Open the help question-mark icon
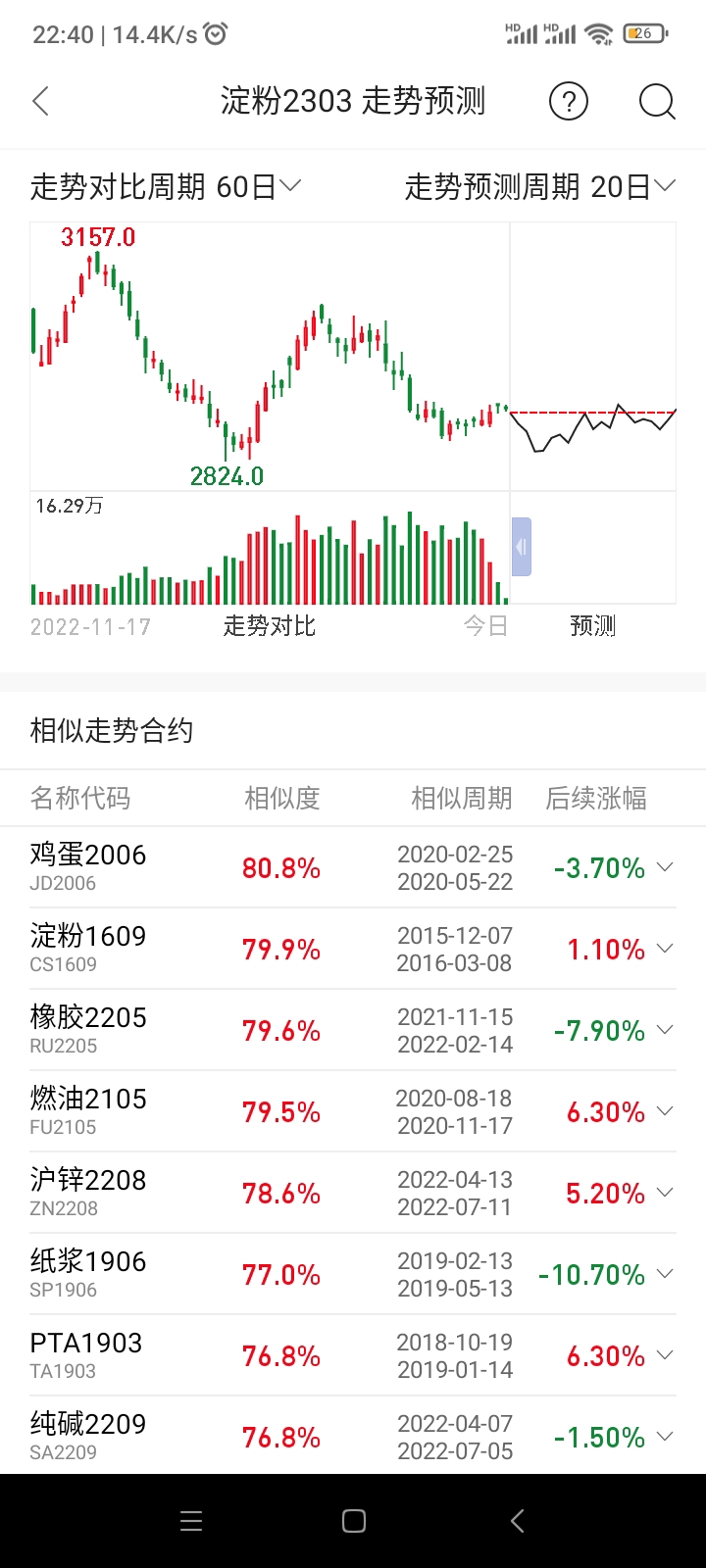Image resolution: width=706 pixels, height=1568 pixels. [x=569, y=101]
